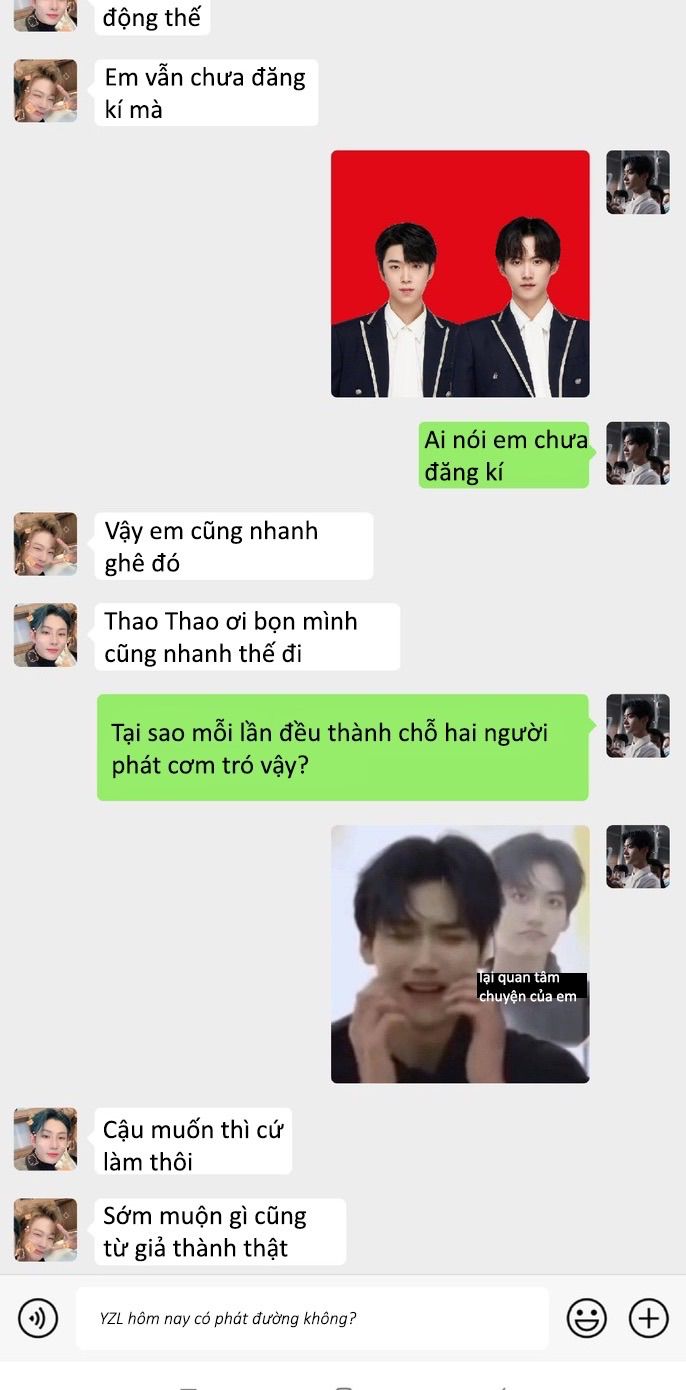Switch to the voice message input icon
This screenshot has width=686, height=1390.
point(38,1319)
